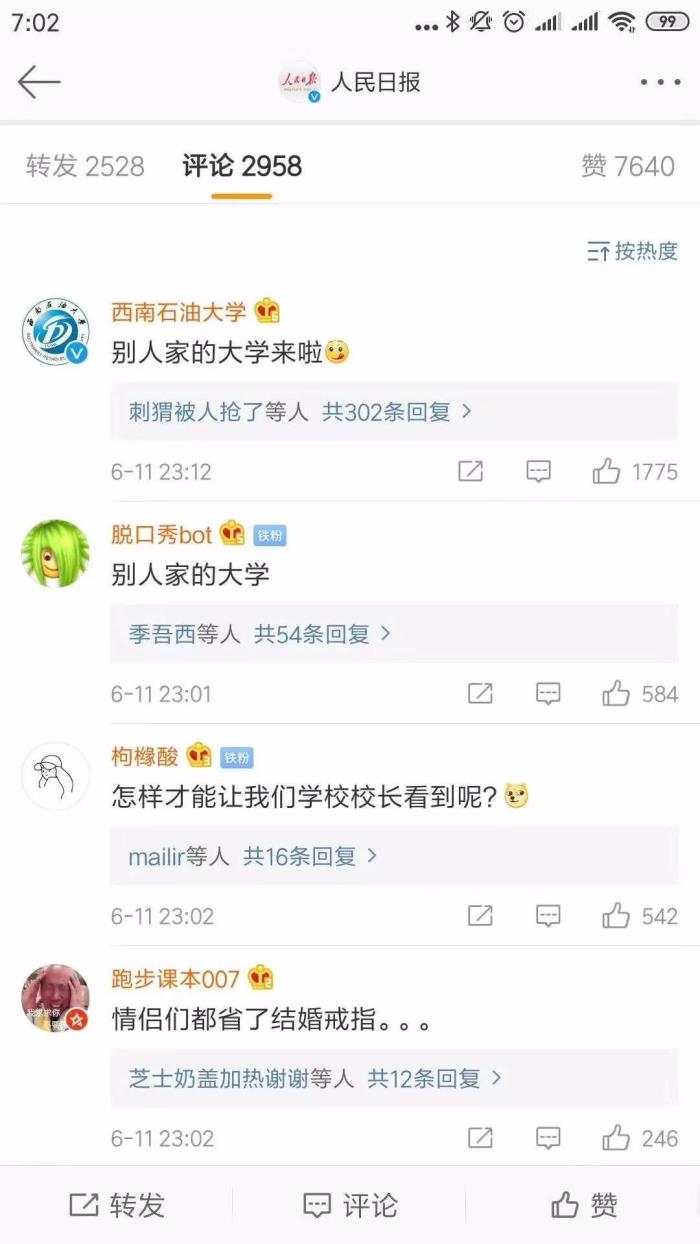Screen dimensions: 700x1244
Task: Like 枸橼酸's comment with 542 likes
Action: tap(616, 915)
